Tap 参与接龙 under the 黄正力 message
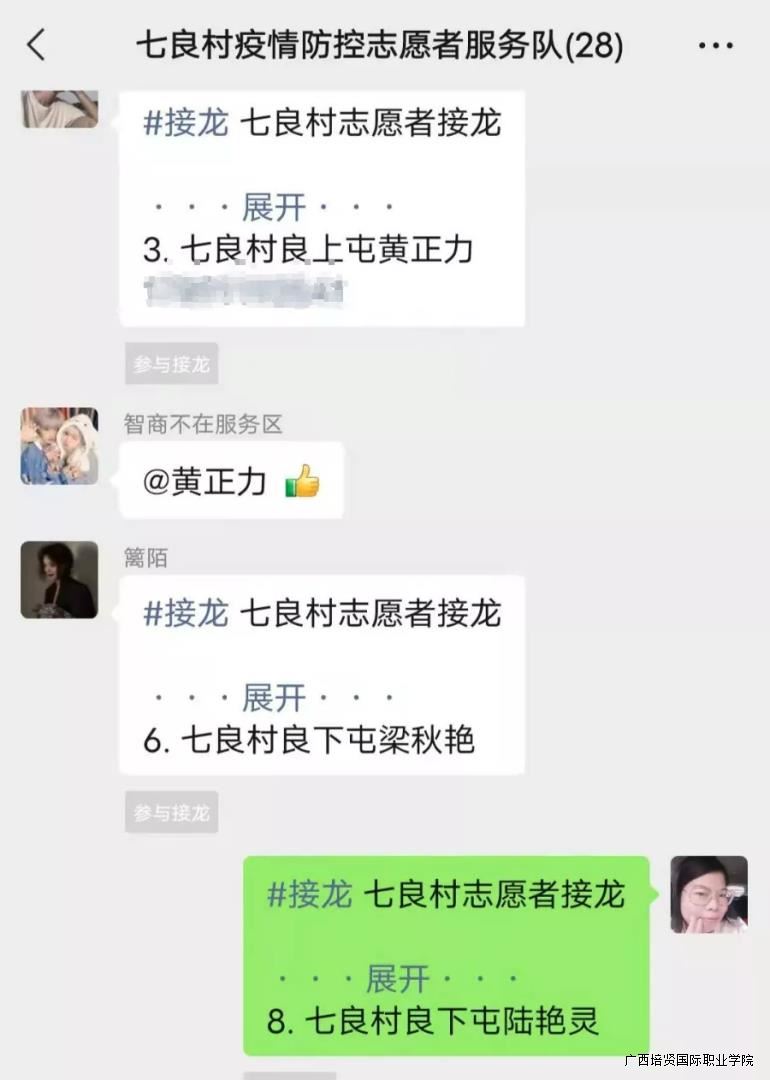The image size is (770, 1080). coord(172,364)
